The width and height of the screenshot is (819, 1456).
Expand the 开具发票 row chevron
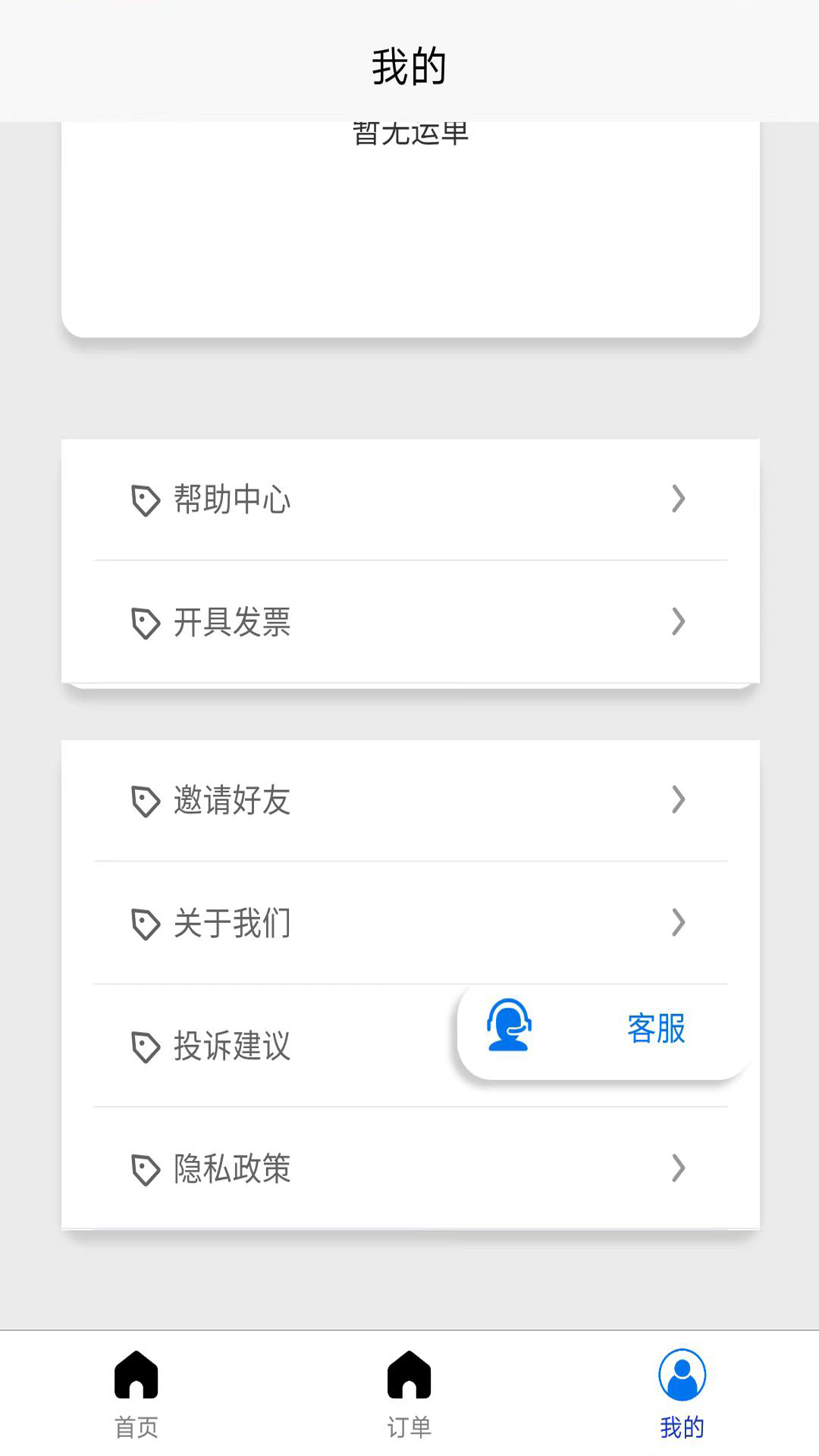[677, 623]
